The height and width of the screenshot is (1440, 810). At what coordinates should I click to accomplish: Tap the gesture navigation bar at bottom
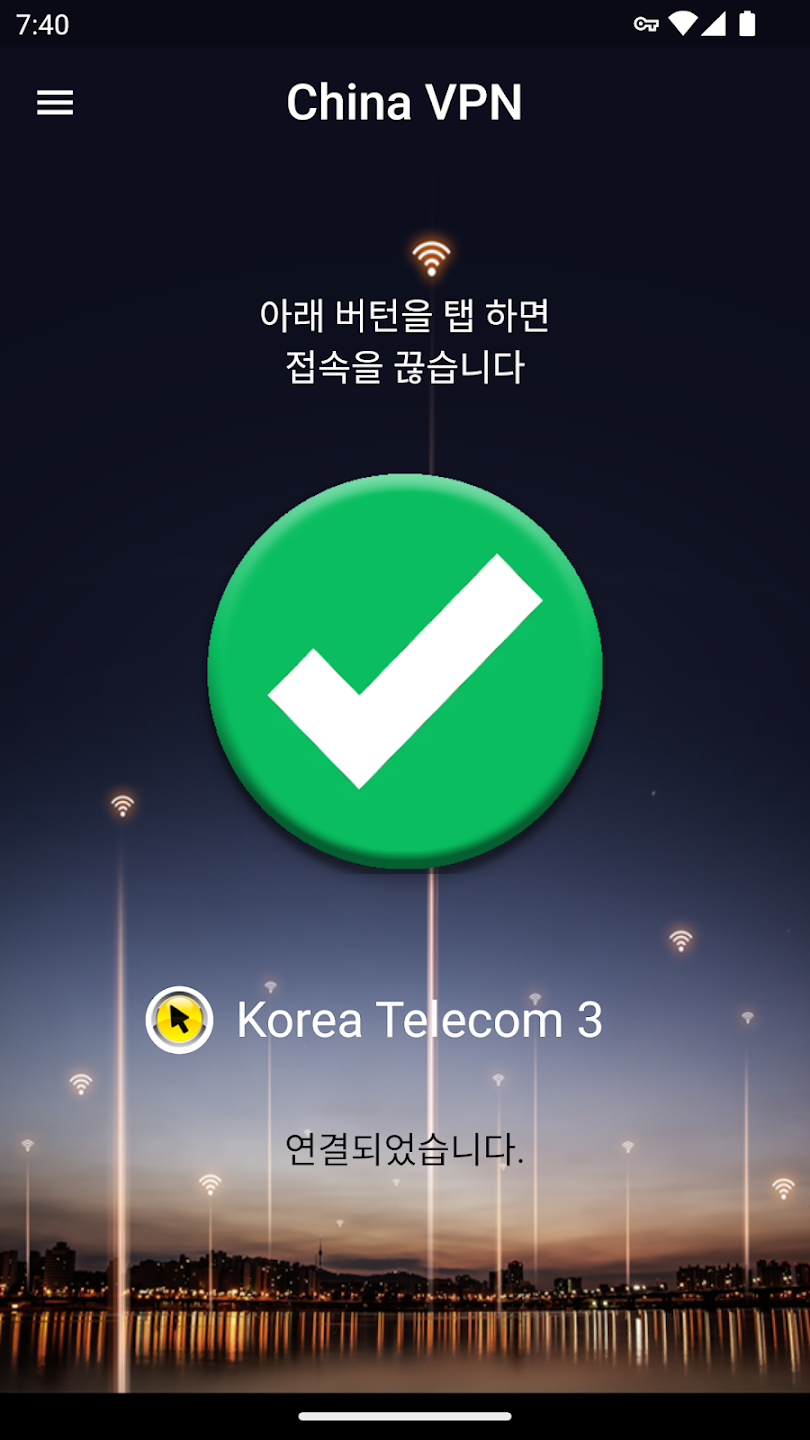pos(405,1415)
